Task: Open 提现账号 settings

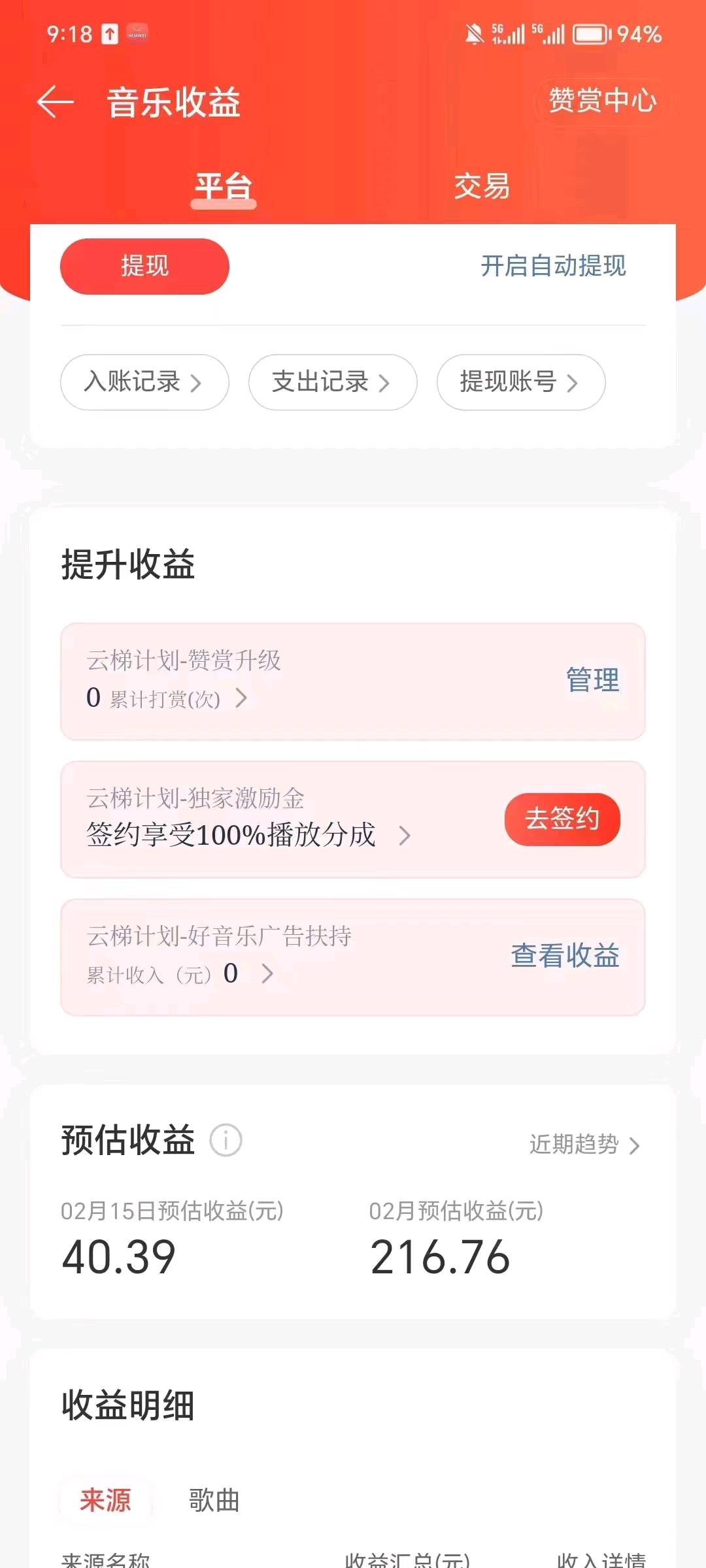Action: (x=521, y=382)
